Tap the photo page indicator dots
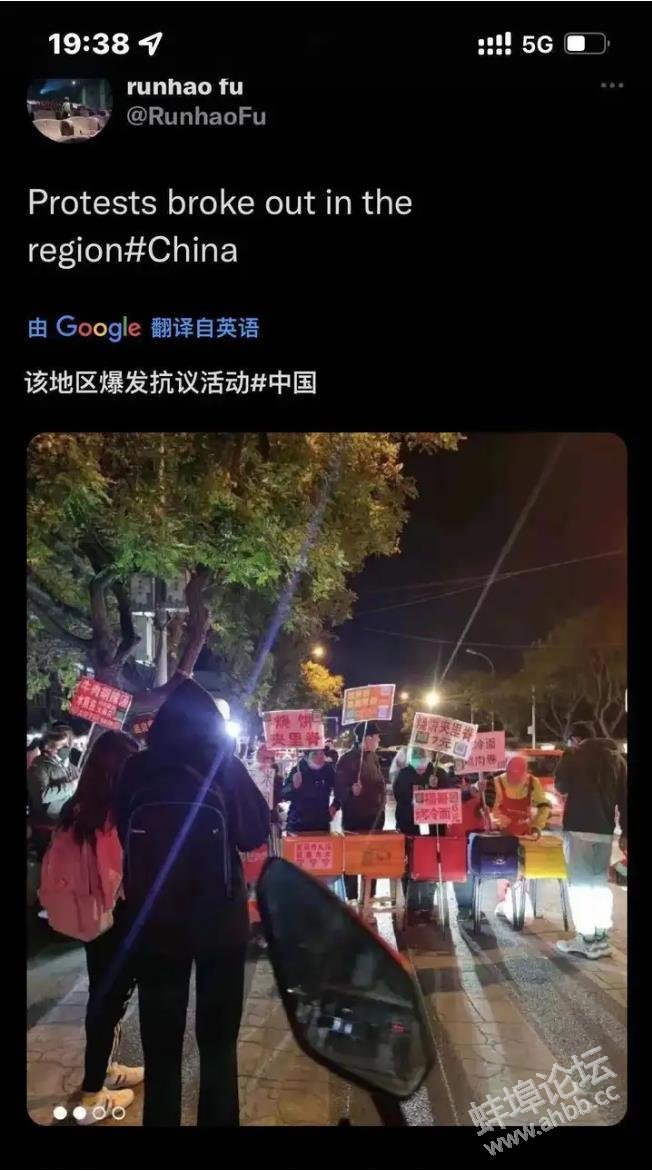Screen dimensions: 652x1171 (x=89, y=1112)
